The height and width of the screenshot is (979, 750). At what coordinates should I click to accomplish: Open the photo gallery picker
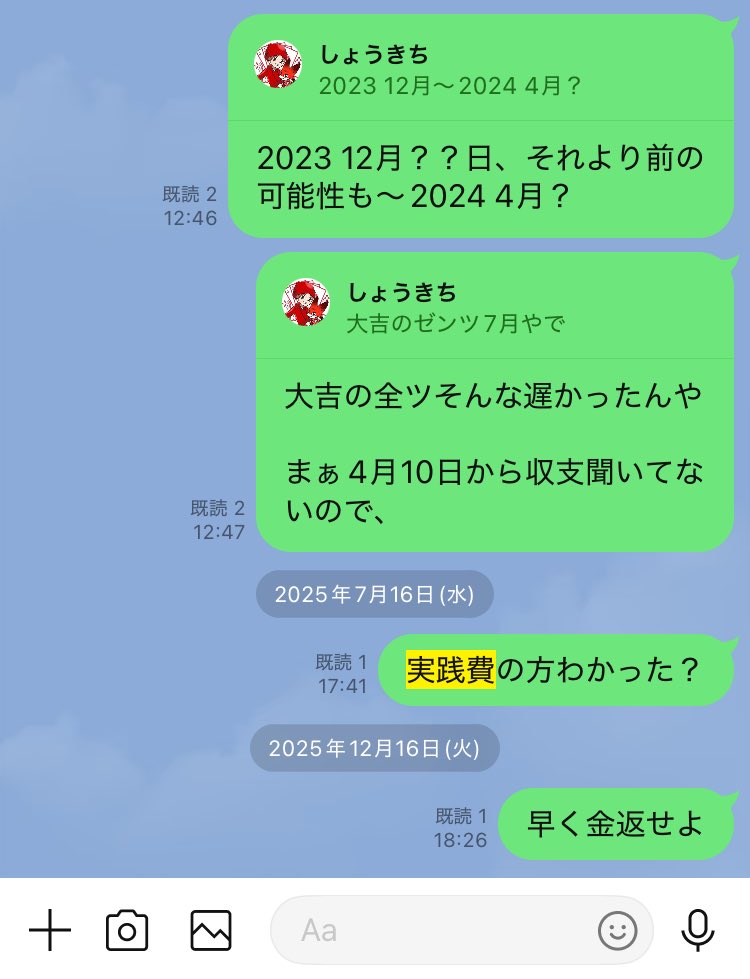pos(211,931)
